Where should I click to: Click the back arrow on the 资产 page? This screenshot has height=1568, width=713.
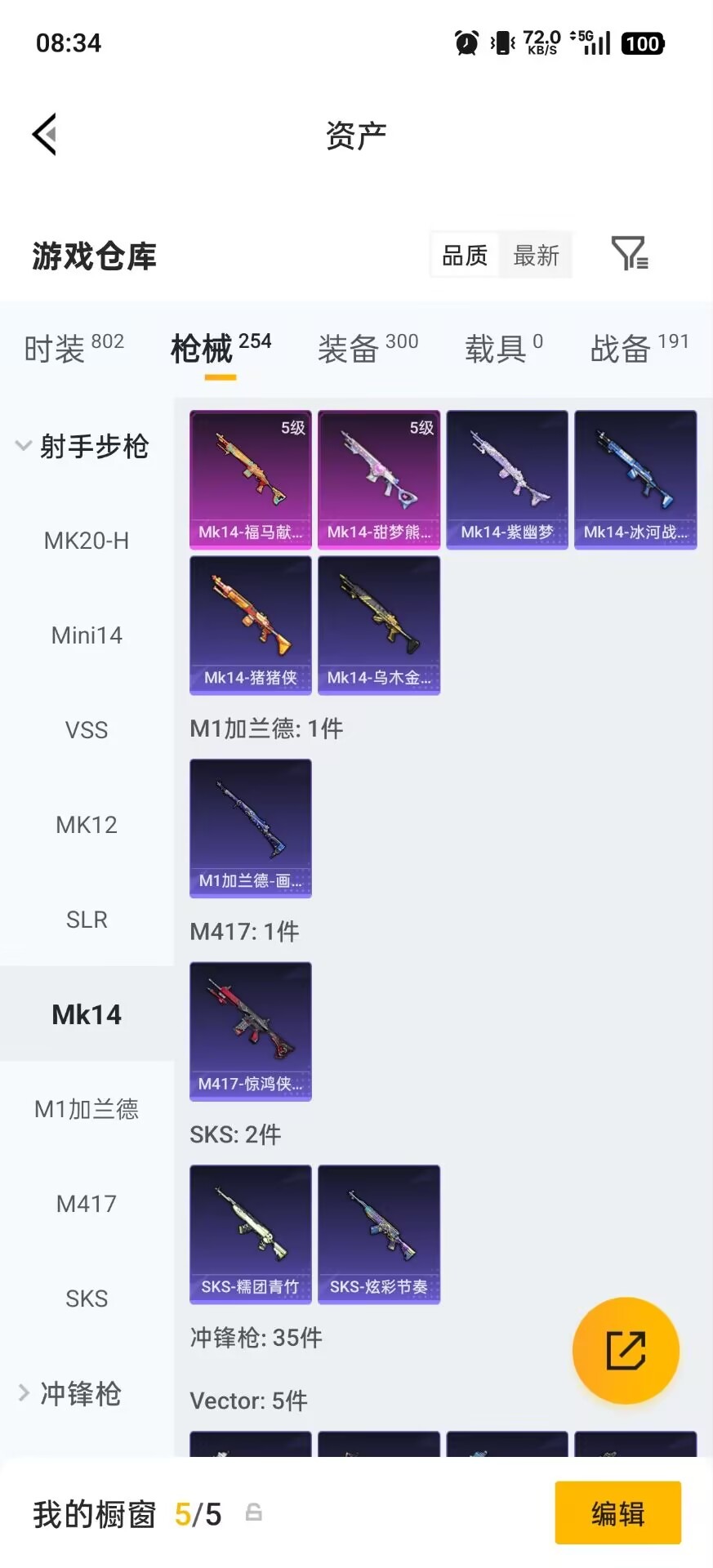45,133
